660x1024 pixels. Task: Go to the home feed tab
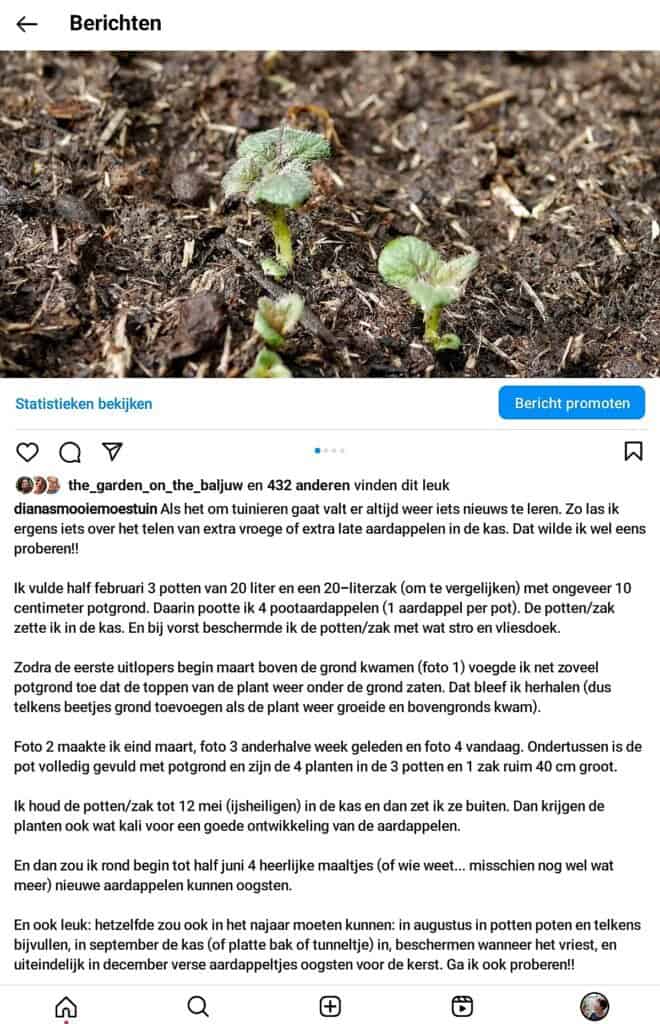coord(66,1006)
